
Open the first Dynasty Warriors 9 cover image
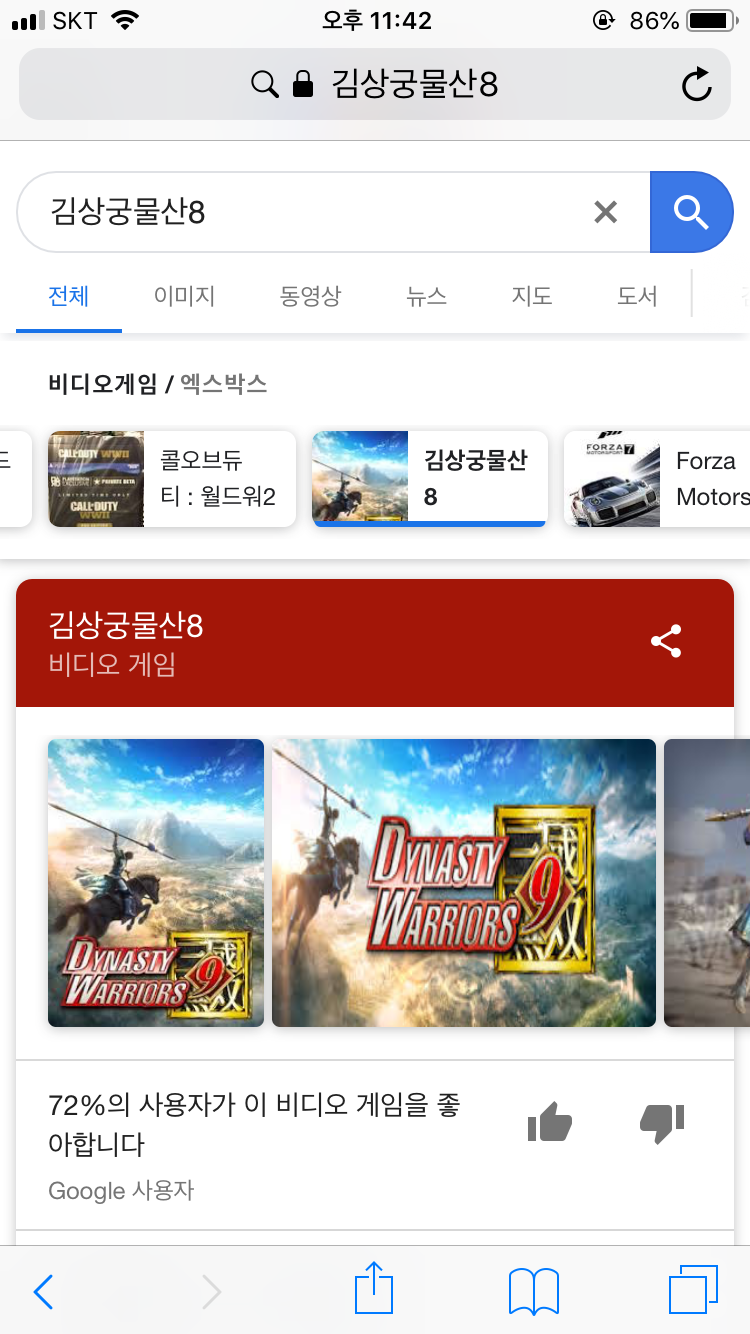(156, 883)
